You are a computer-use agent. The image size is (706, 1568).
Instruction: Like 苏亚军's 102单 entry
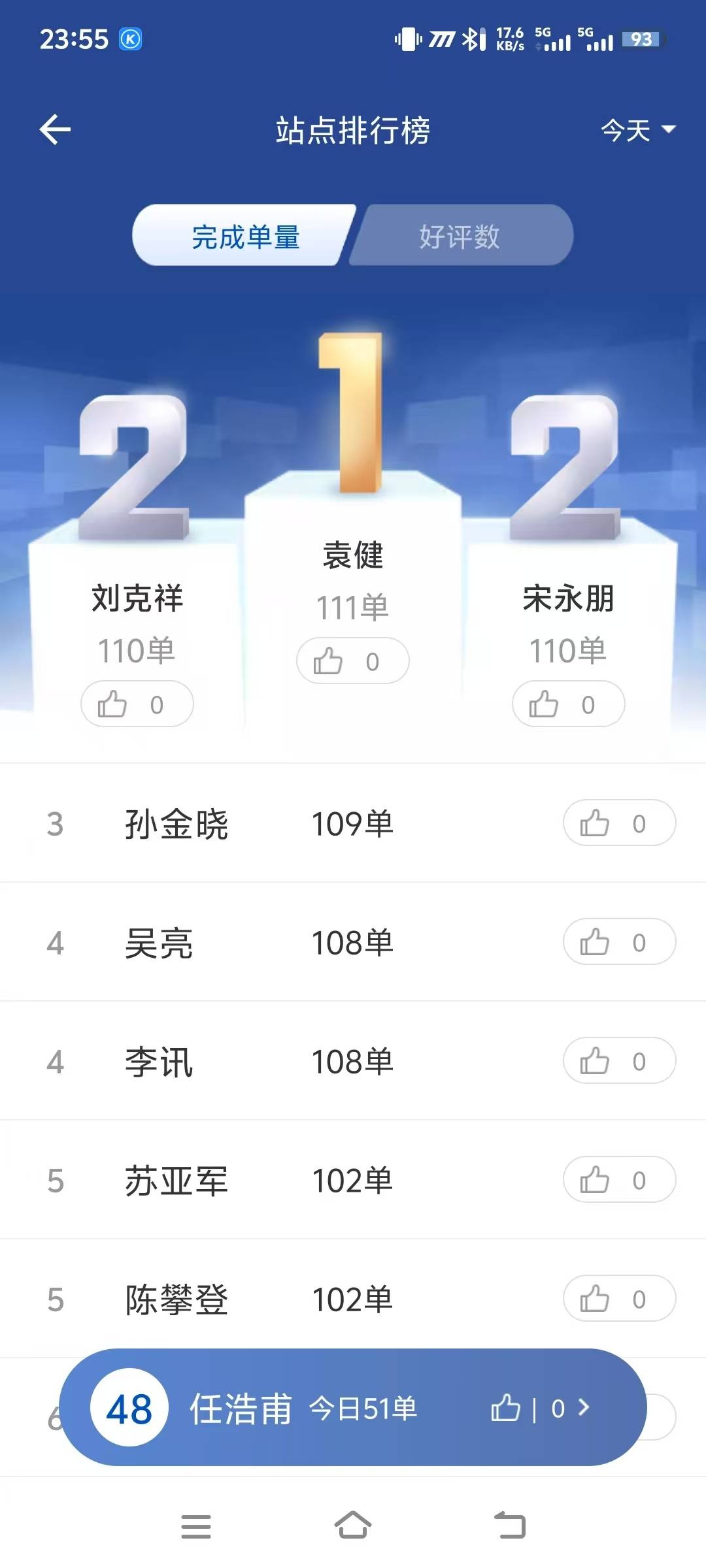click(618, 1180)
